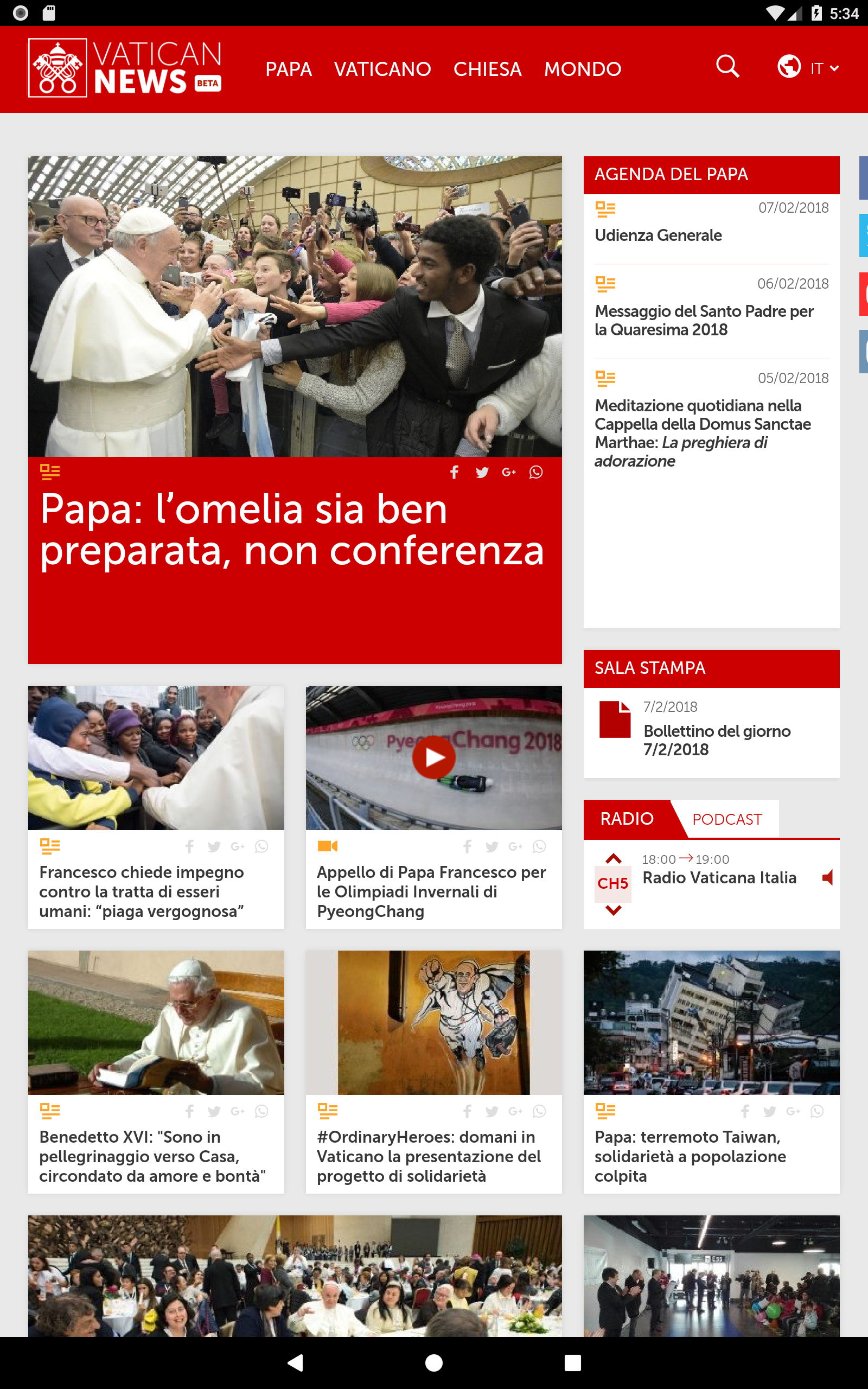Play Radio Vaticana Italia audio
This screenshot has height=1389, width=868.
(827, 877)
